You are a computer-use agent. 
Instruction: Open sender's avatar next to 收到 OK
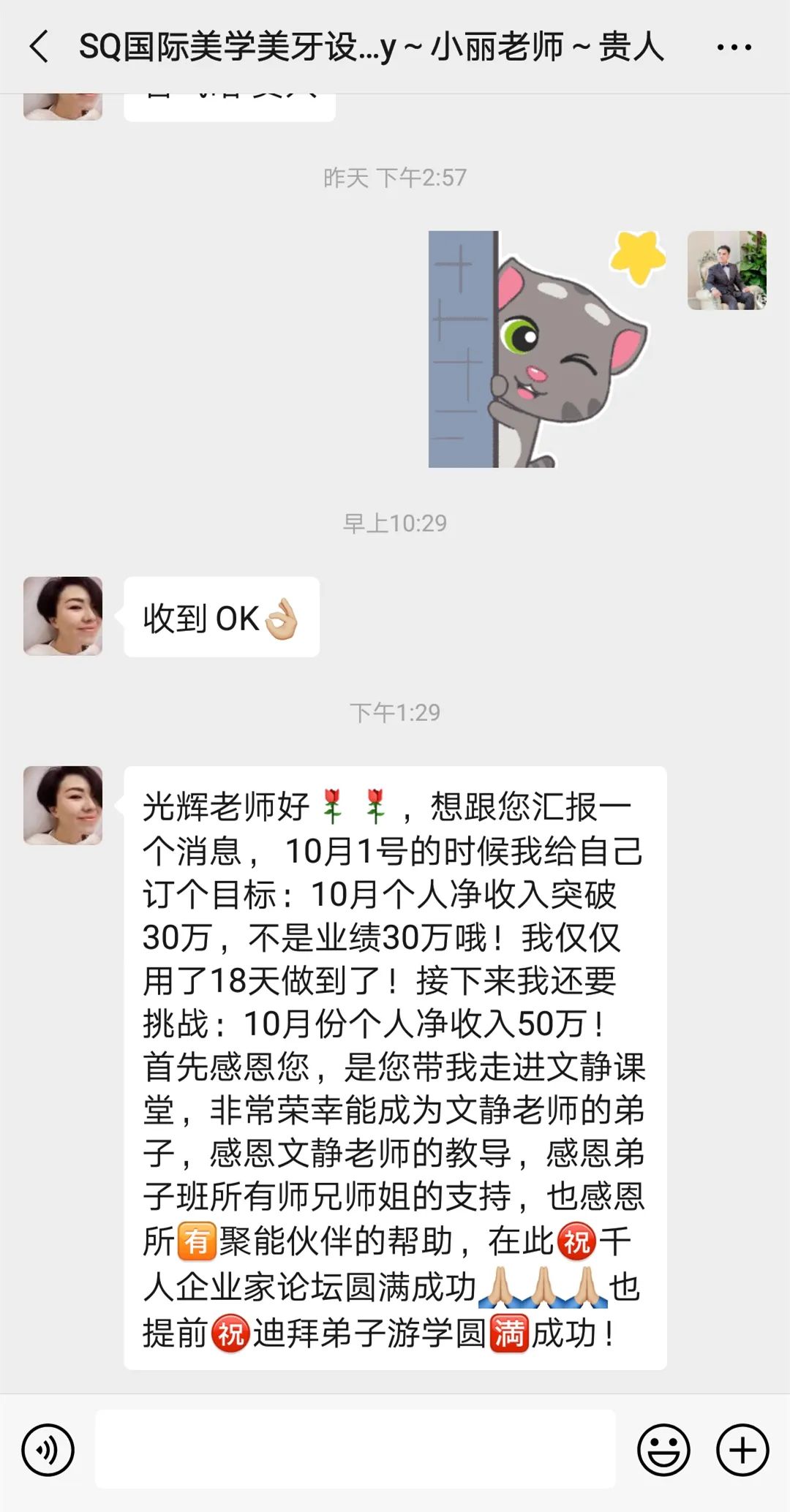(63, 616)
